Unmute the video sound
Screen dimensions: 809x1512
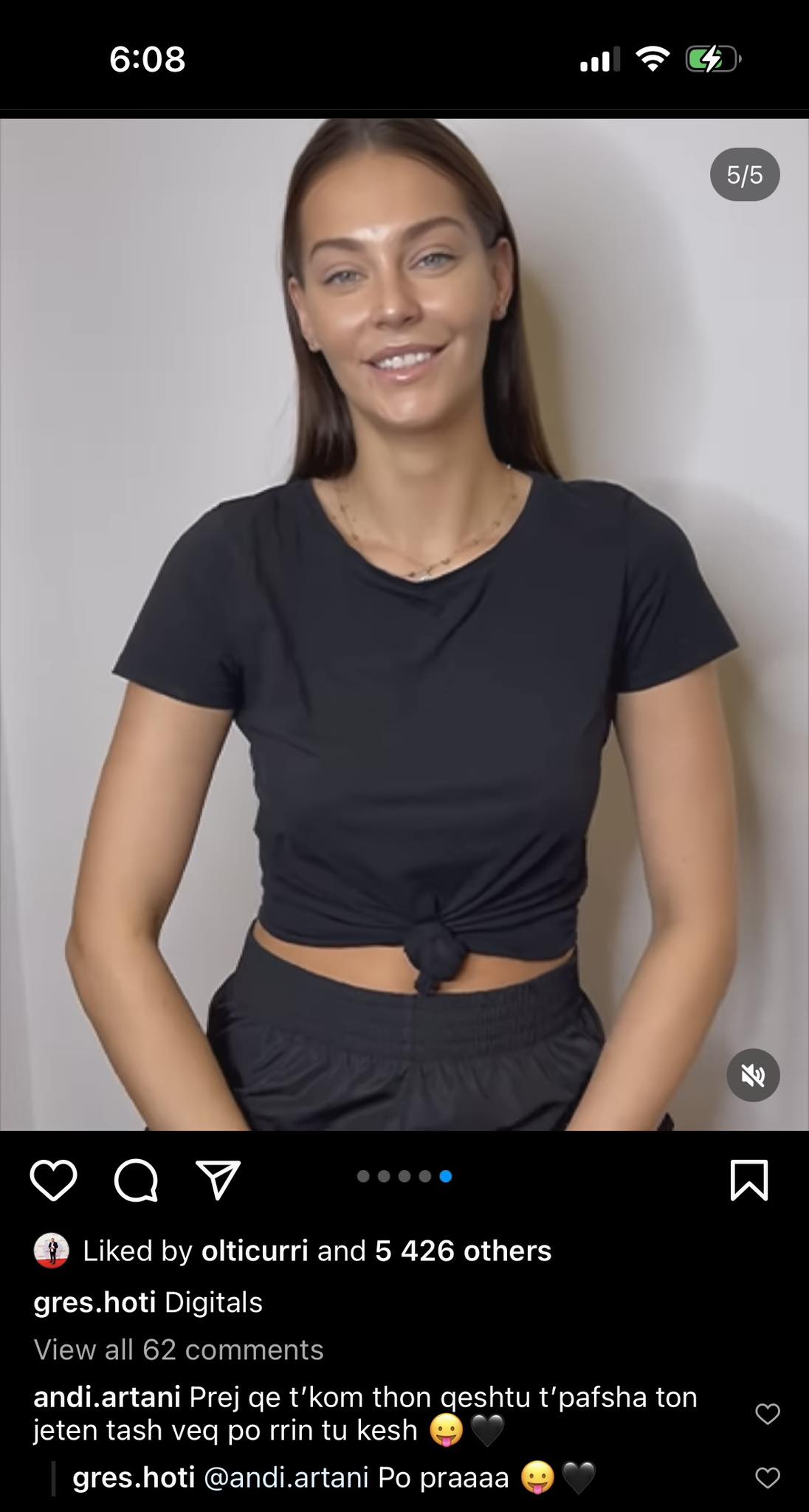coord(753,1075)
